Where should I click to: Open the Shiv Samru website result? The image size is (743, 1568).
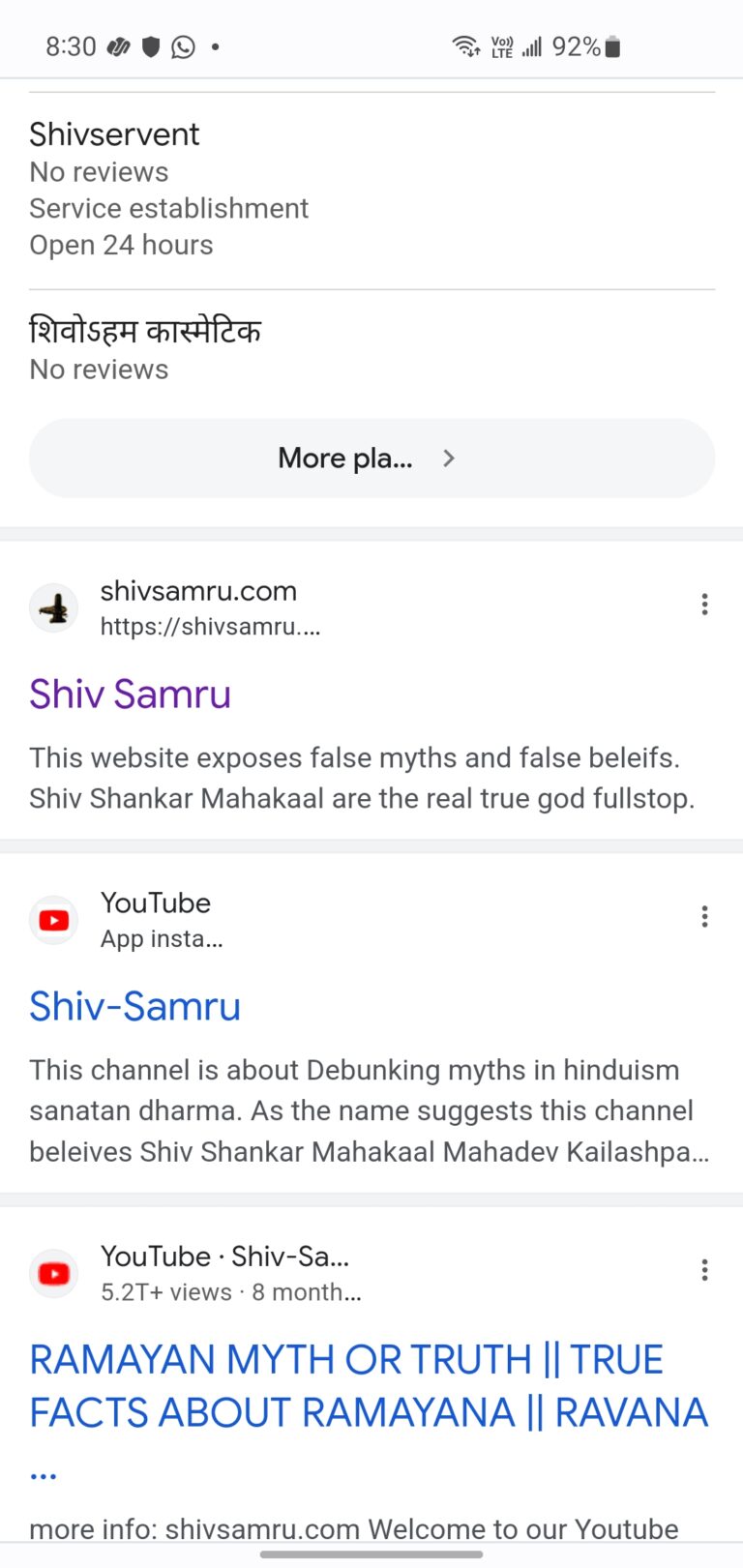click(130, 695)
